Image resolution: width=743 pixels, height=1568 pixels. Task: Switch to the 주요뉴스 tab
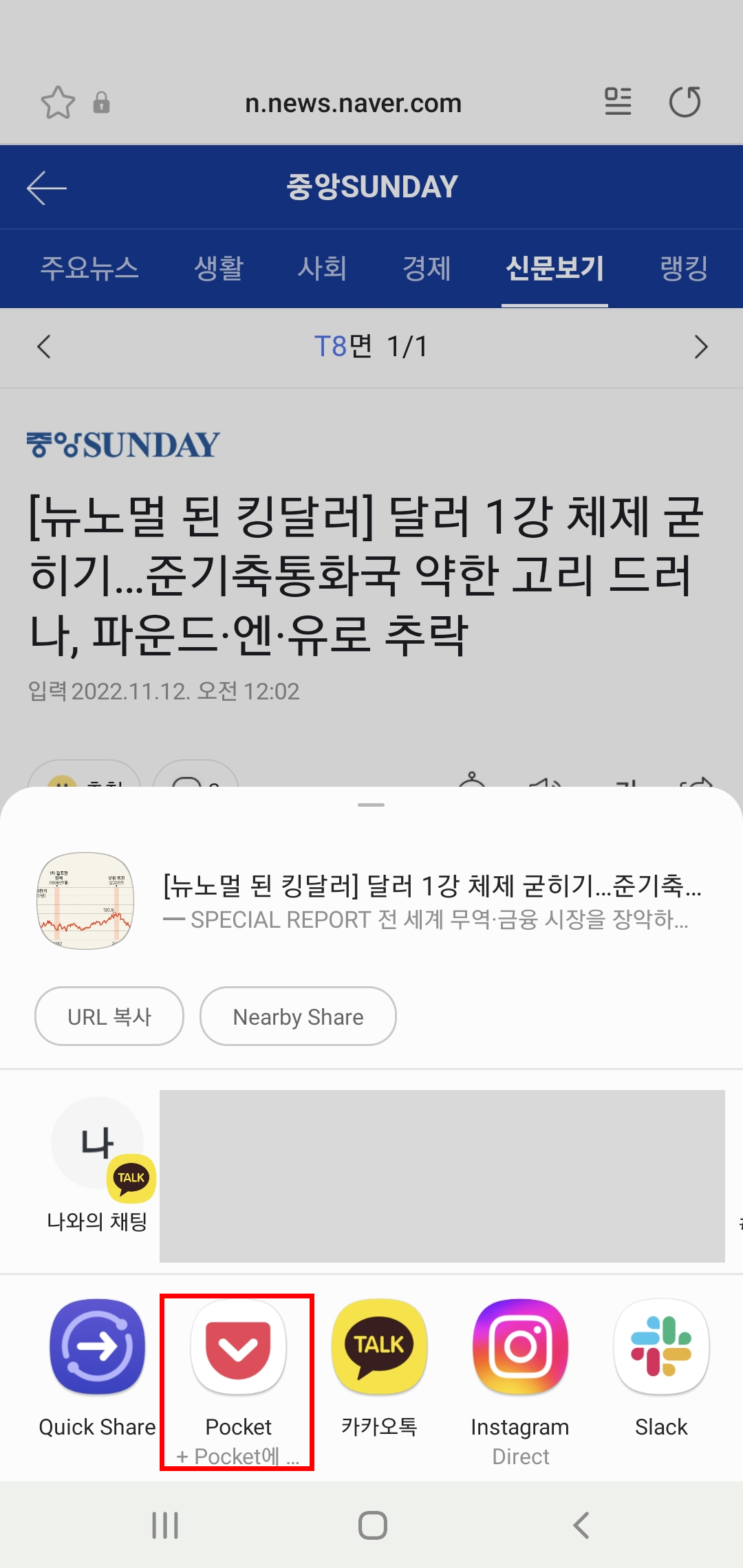tap(89, 268)
